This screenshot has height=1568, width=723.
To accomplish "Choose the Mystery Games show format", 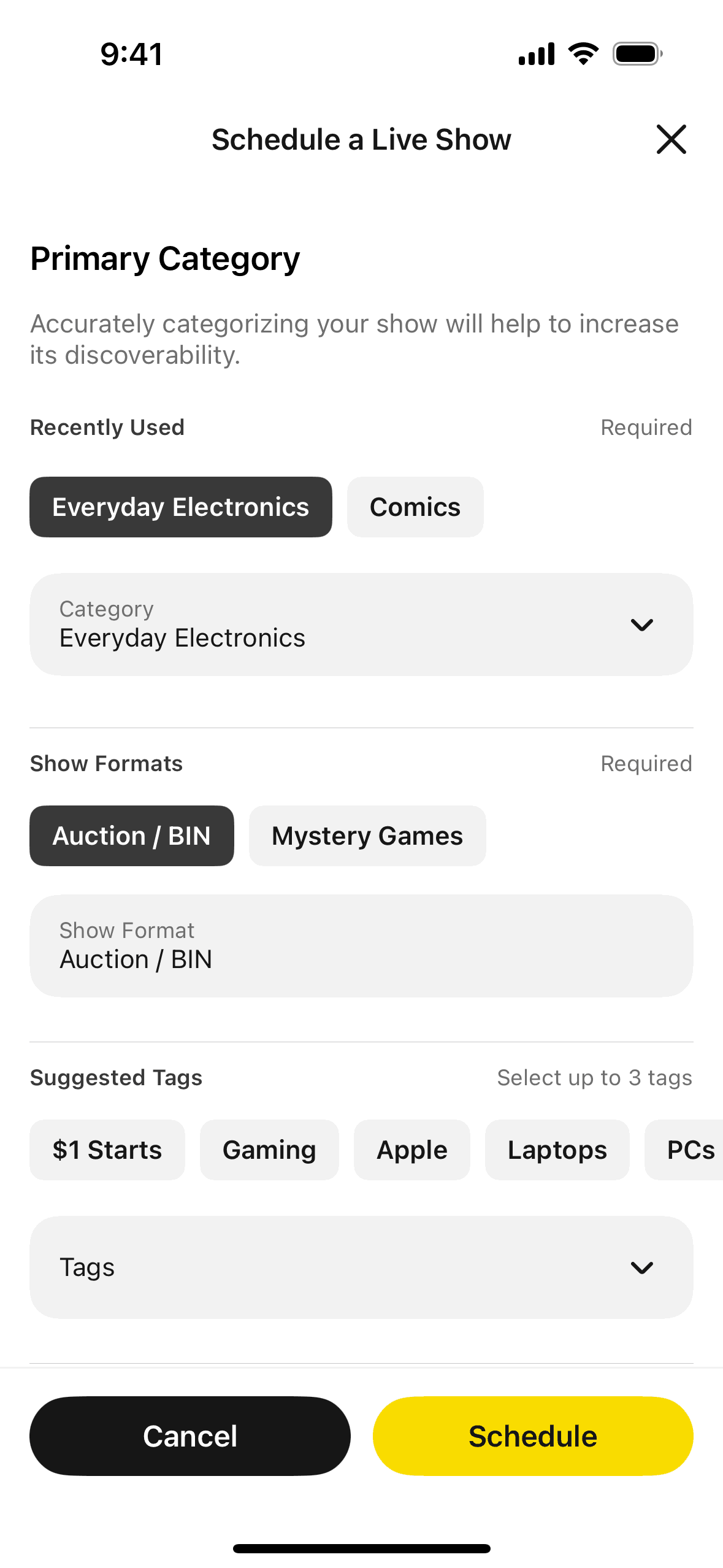I will tap(367, 836).
